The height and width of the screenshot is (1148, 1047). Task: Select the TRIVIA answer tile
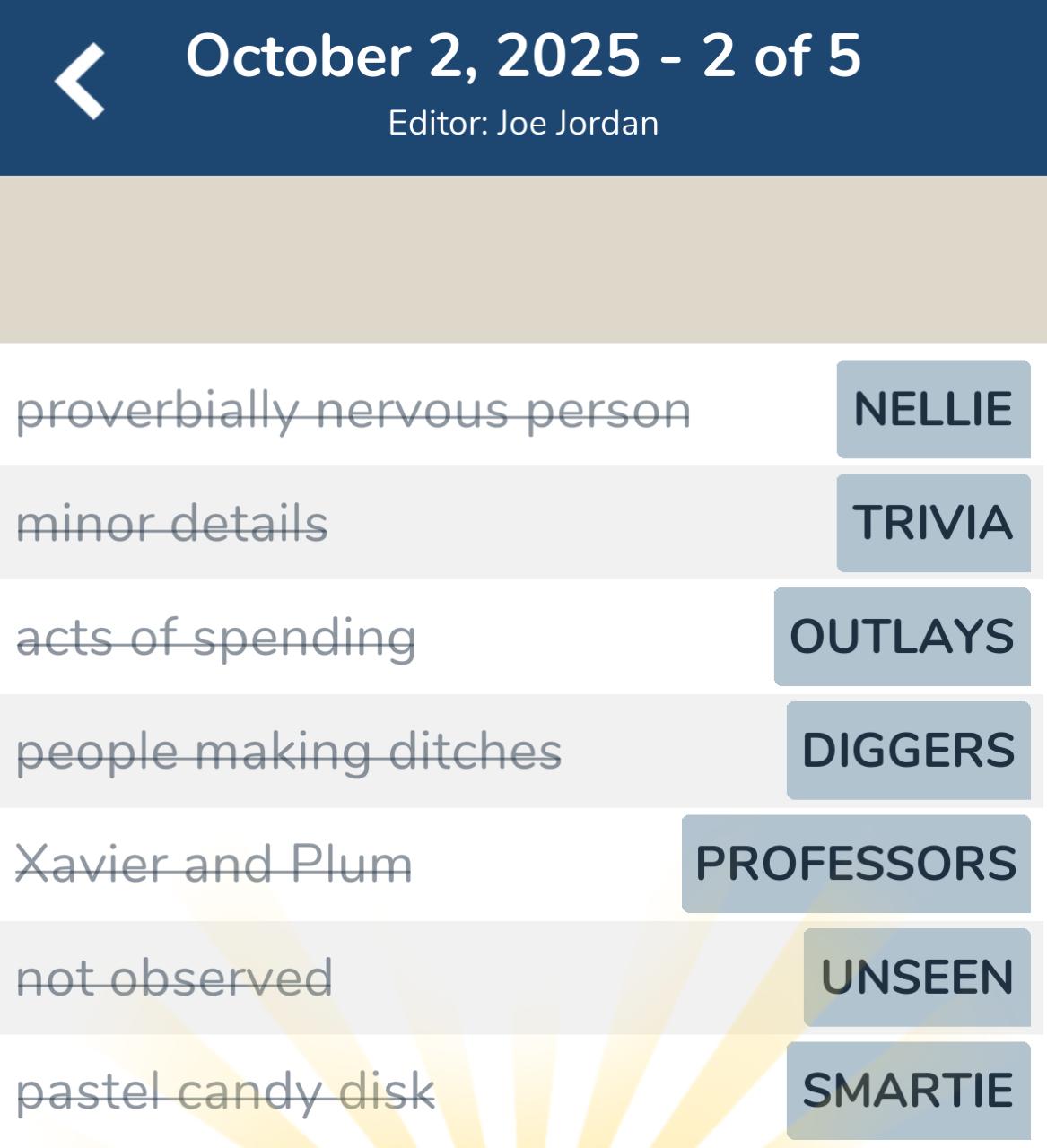click(x=933, y=523)
